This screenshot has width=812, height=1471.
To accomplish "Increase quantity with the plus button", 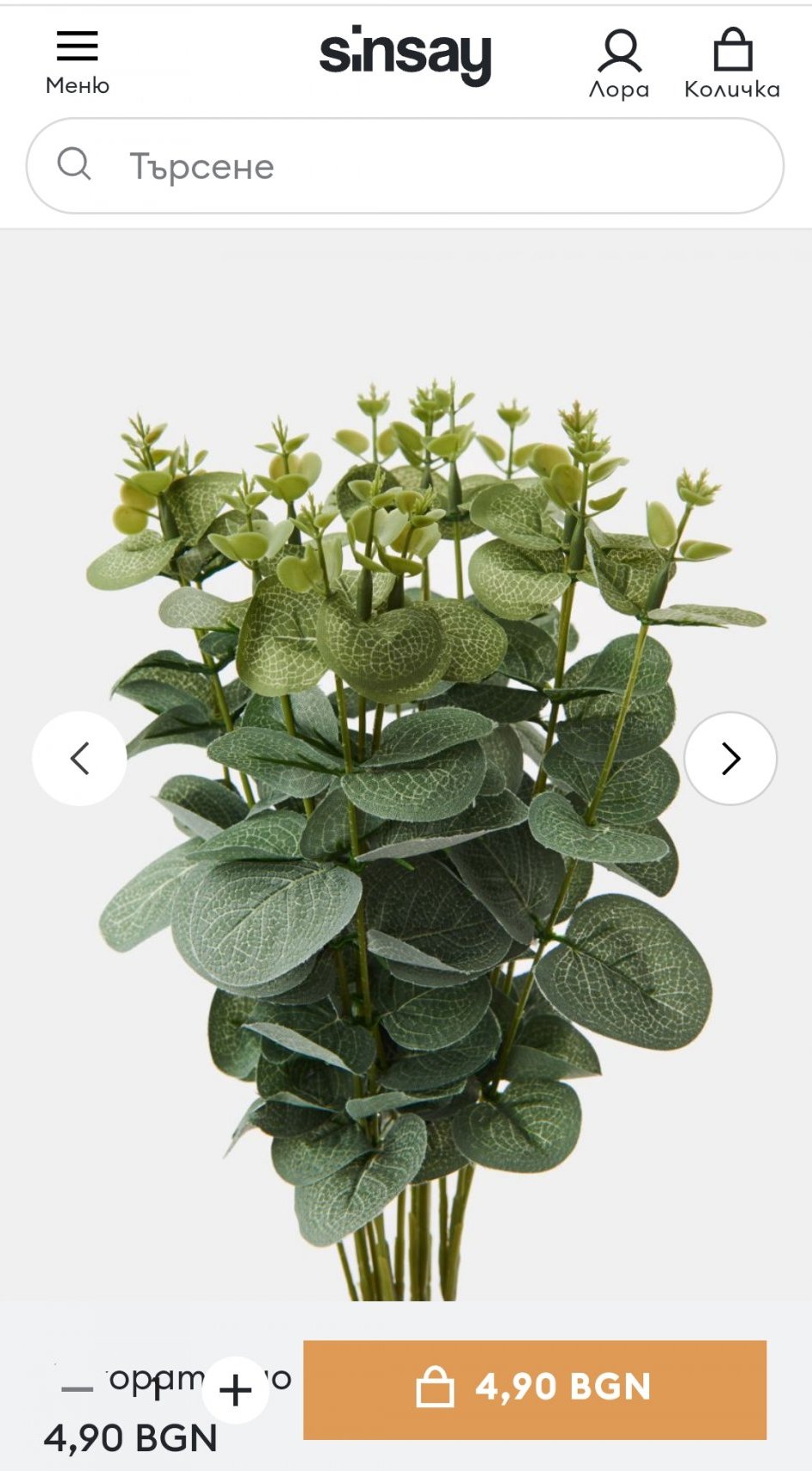I will [x=235, y=1390].
